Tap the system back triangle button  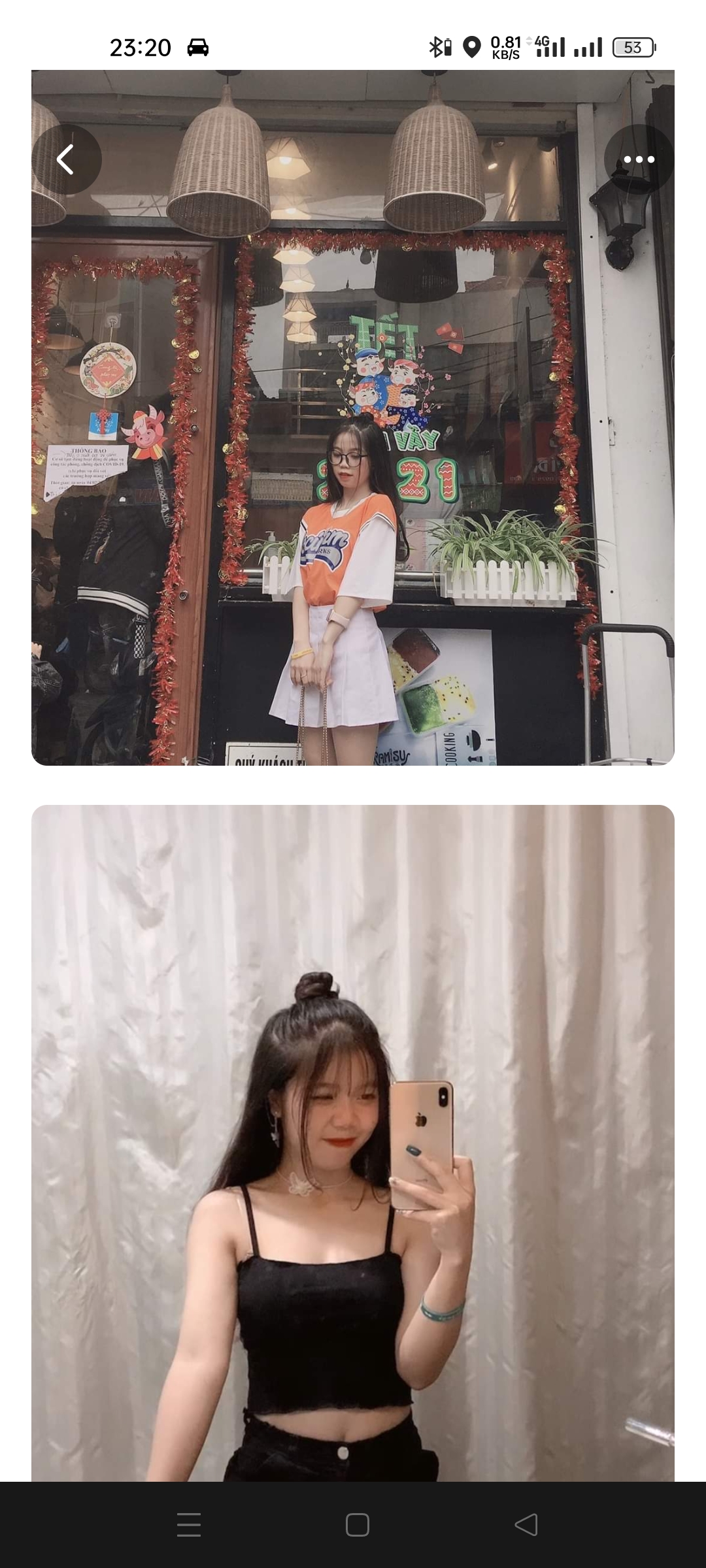pos(526,1525)
